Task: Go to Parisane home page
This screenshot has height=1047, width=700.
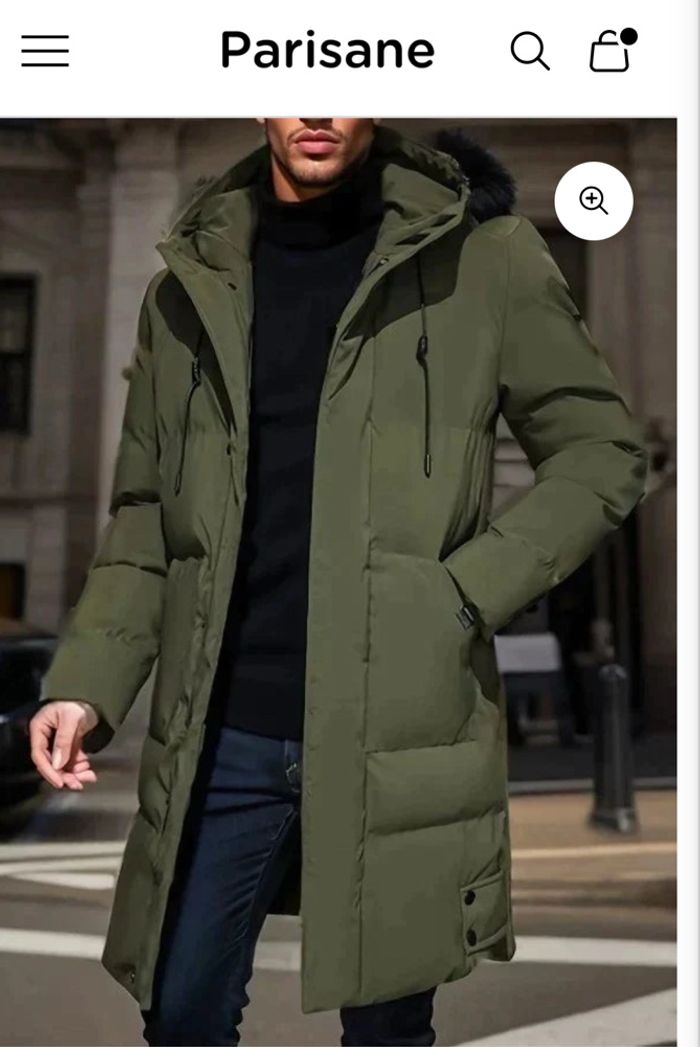Action: click(327, 50)
